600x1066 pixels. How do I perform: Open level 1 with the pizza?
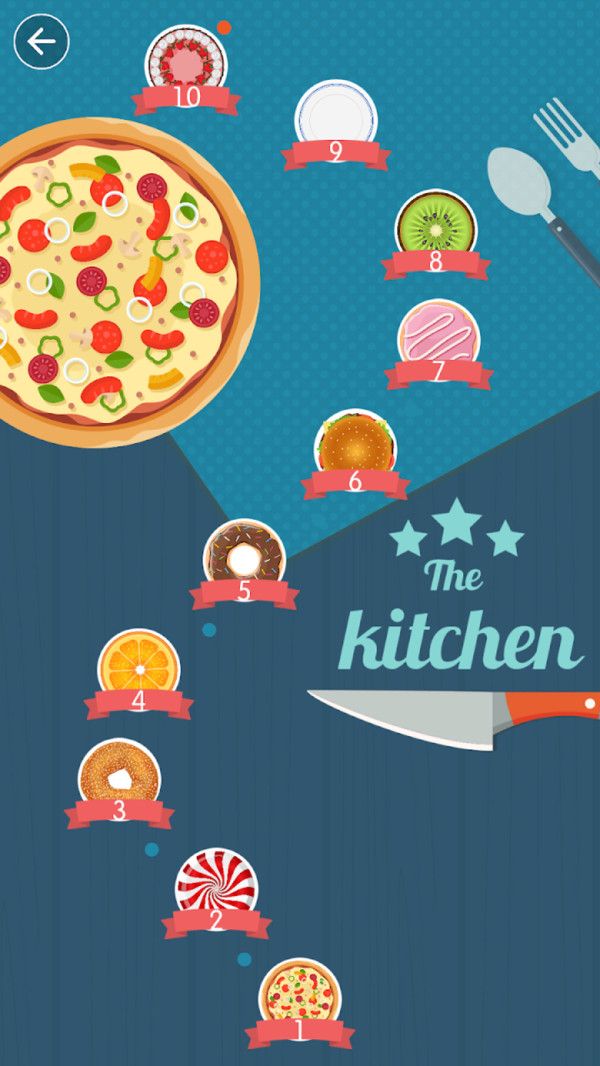(300, 997)
